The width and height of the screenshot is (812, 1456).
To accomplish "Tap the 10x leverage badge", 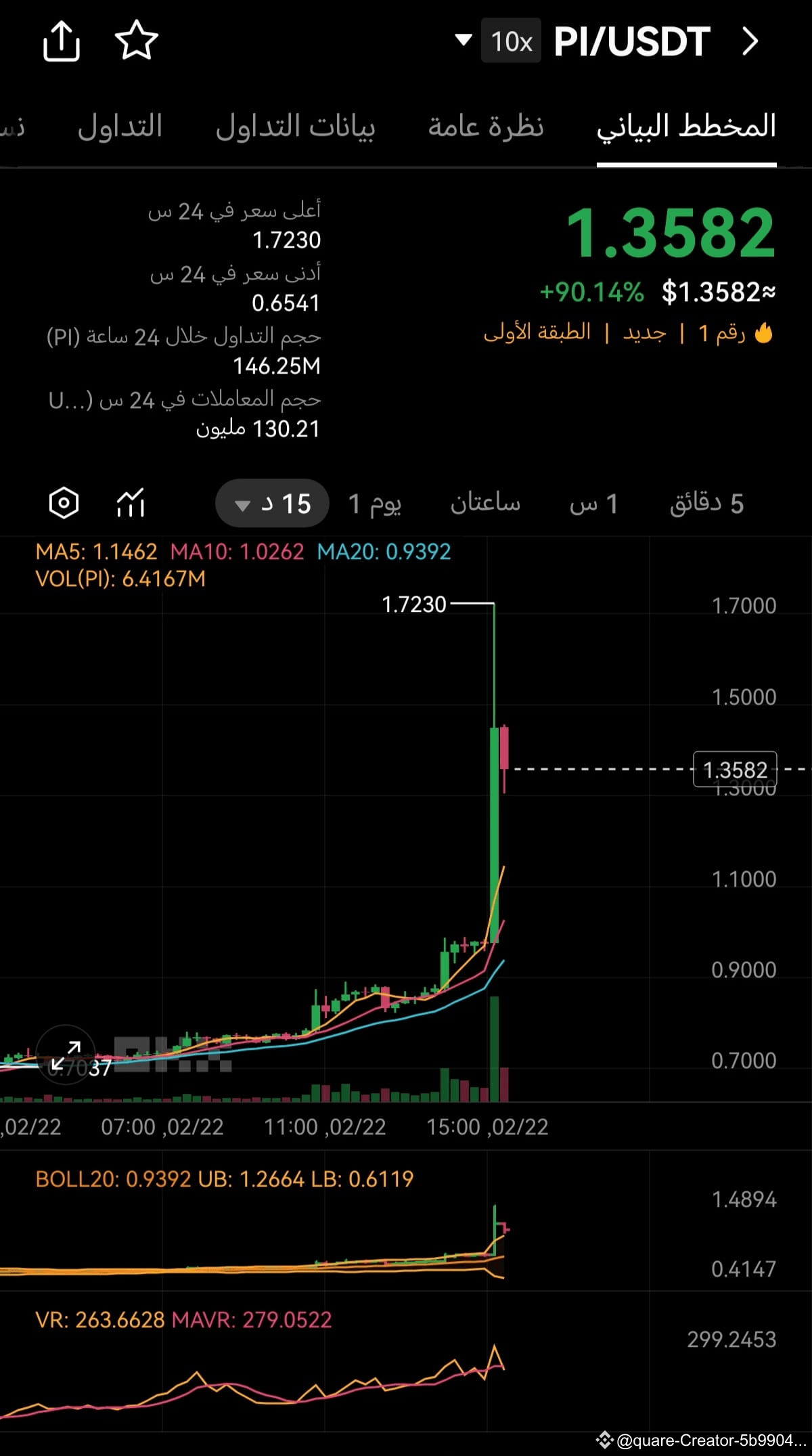I will click(x=511, y=42).
